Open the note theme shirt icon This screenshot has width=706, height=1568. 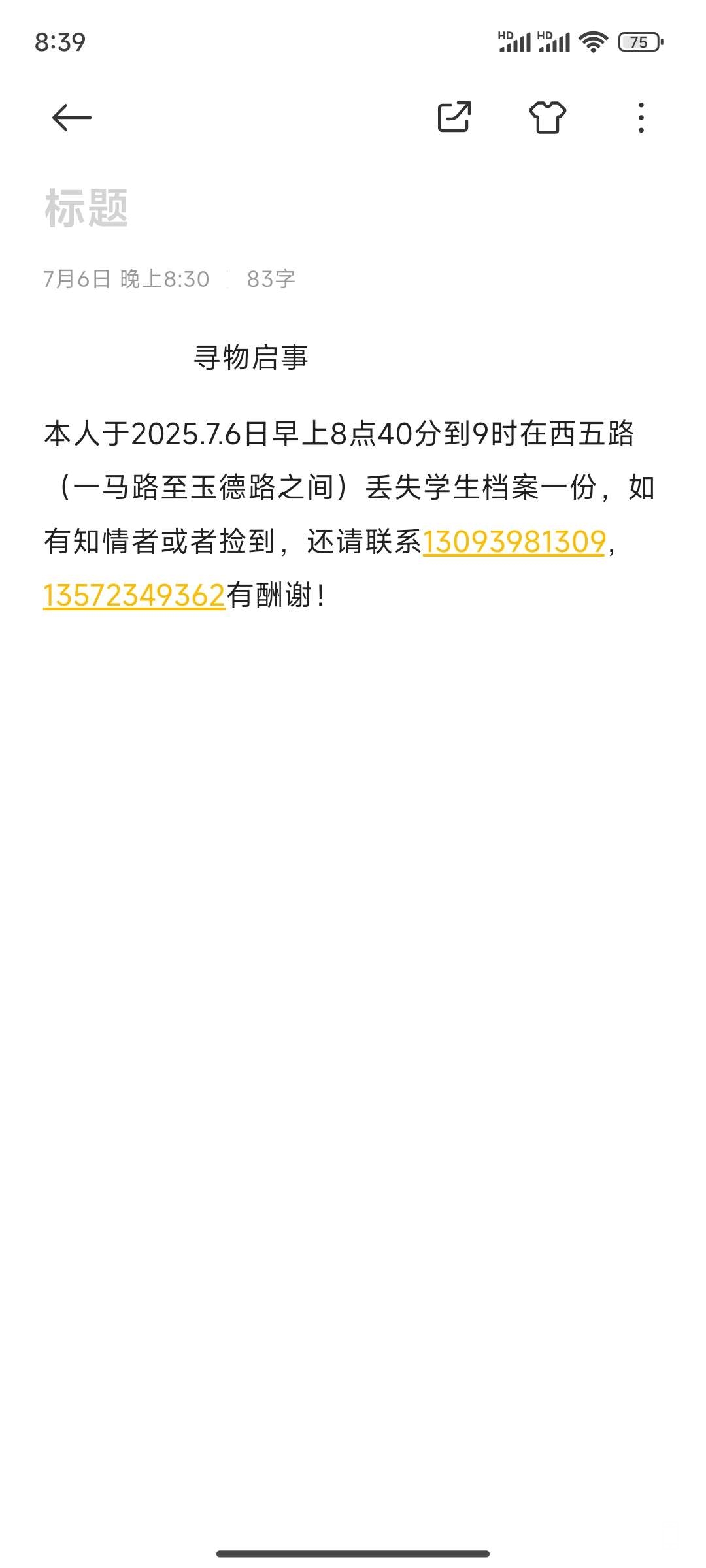pyautogui.click(x=547, y=118)
